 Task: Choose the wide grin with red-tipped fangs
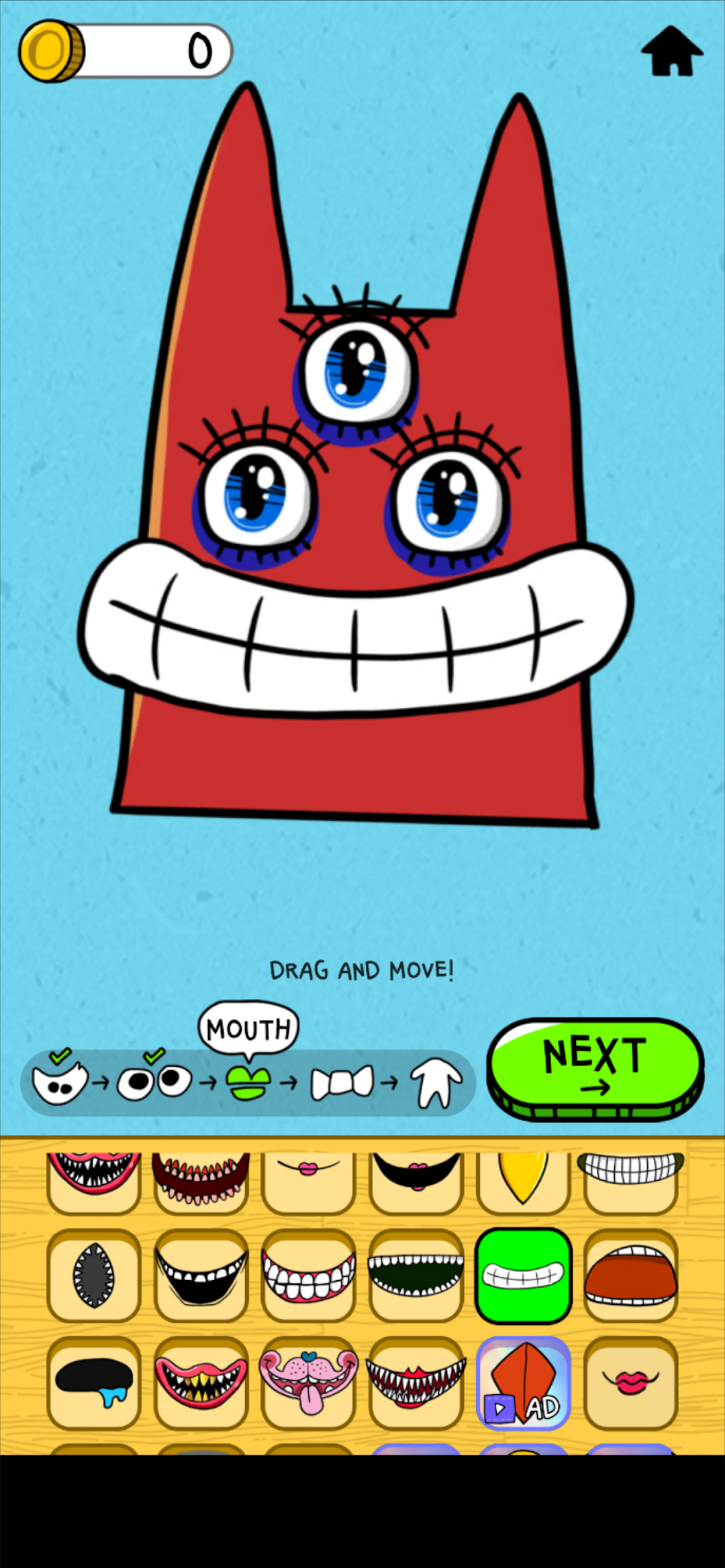pos(416,1382)
